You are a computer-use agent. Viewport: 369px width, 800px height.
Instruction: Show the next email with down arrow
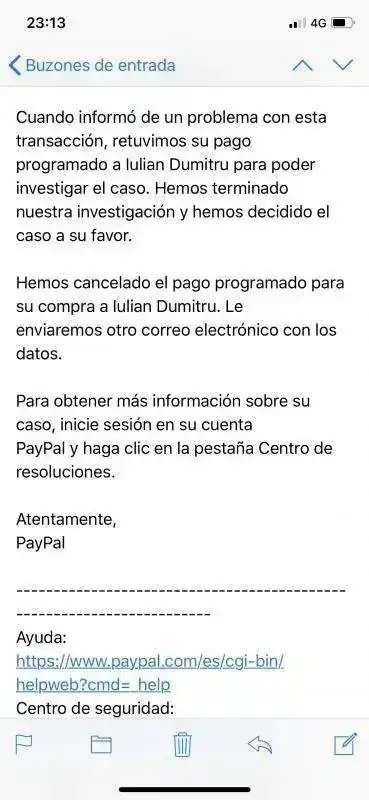coord(343,65)
